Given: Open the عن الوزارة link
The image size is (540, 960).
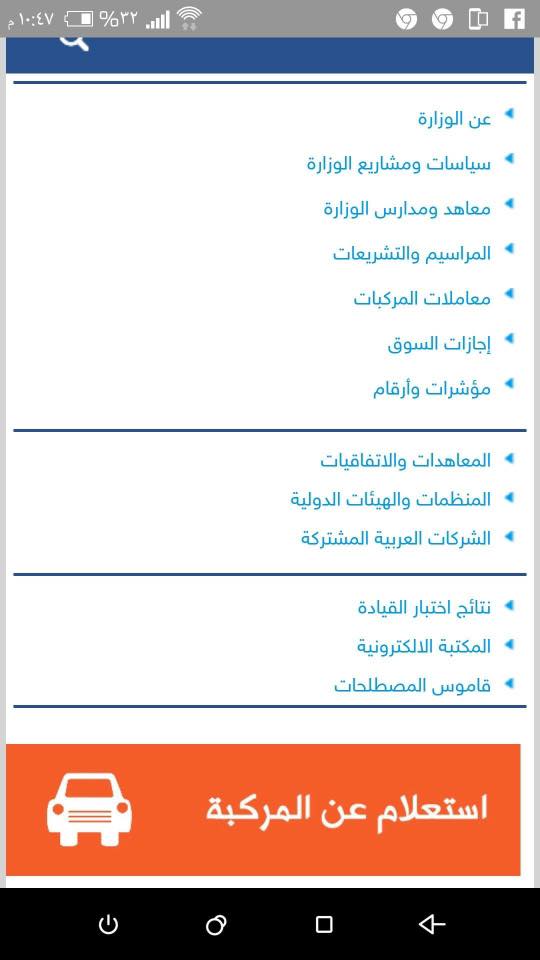Looking at the screenshot, I should (454, 119).
